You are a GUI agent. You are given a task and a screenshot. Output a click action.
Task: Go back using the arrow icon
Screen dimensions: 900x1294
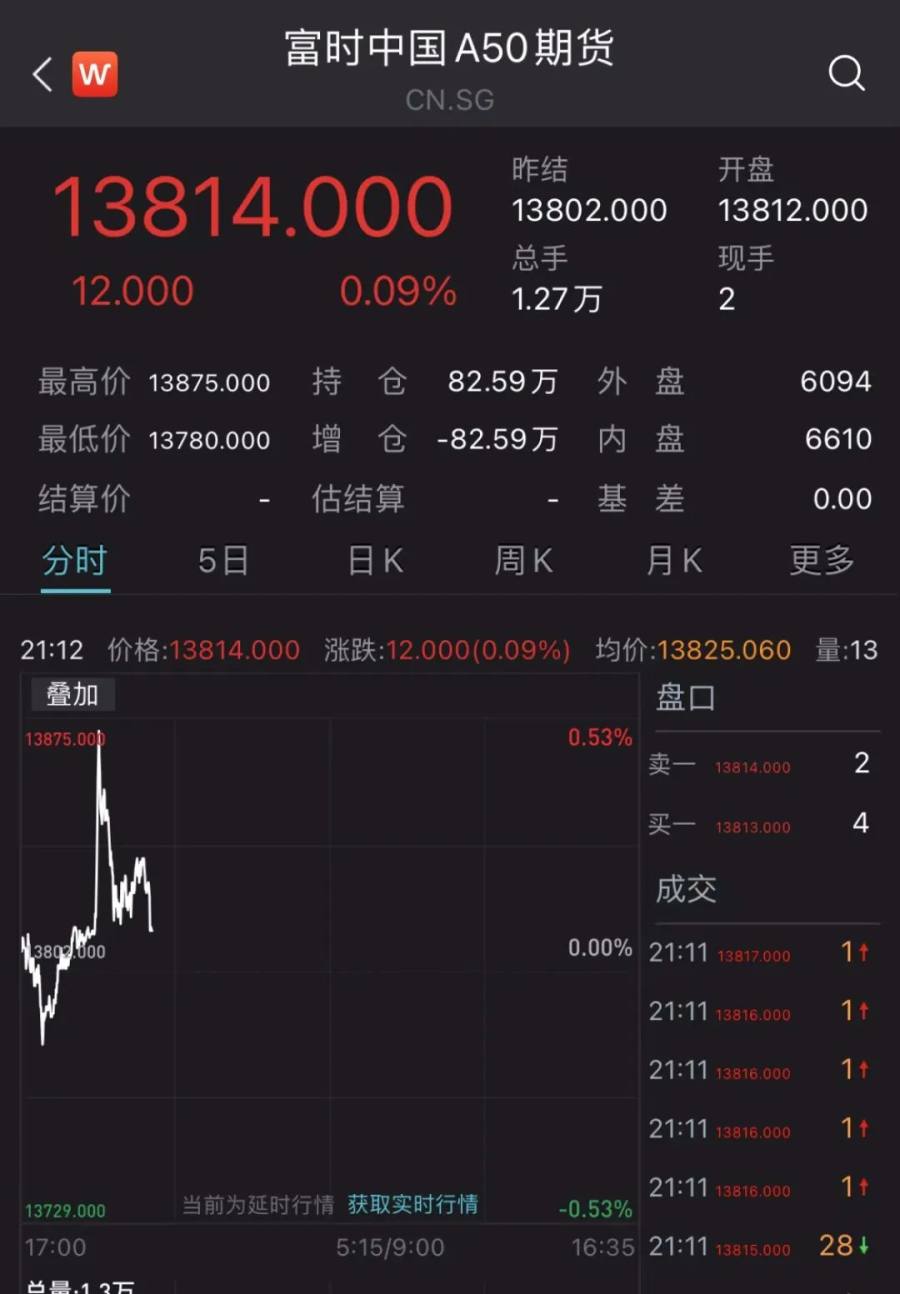pos(42,74)
